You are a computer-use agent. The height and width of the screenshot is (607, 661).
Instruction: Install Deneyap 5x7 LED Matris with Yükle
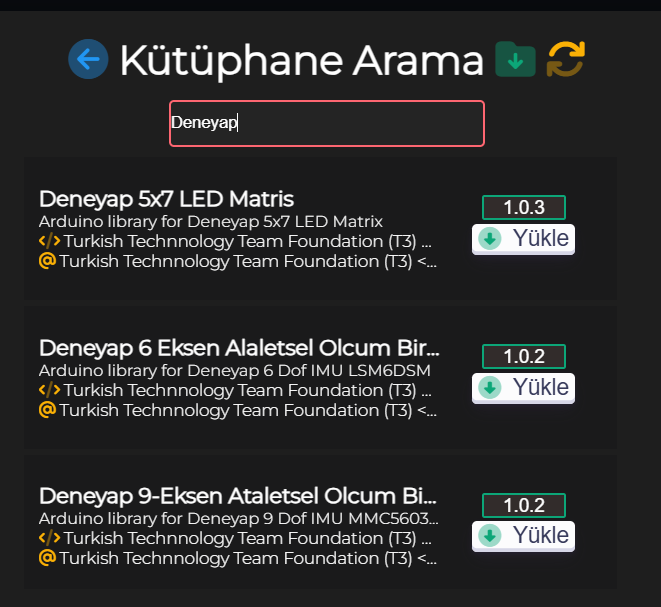pyautogui.click(x=523, y=239)
